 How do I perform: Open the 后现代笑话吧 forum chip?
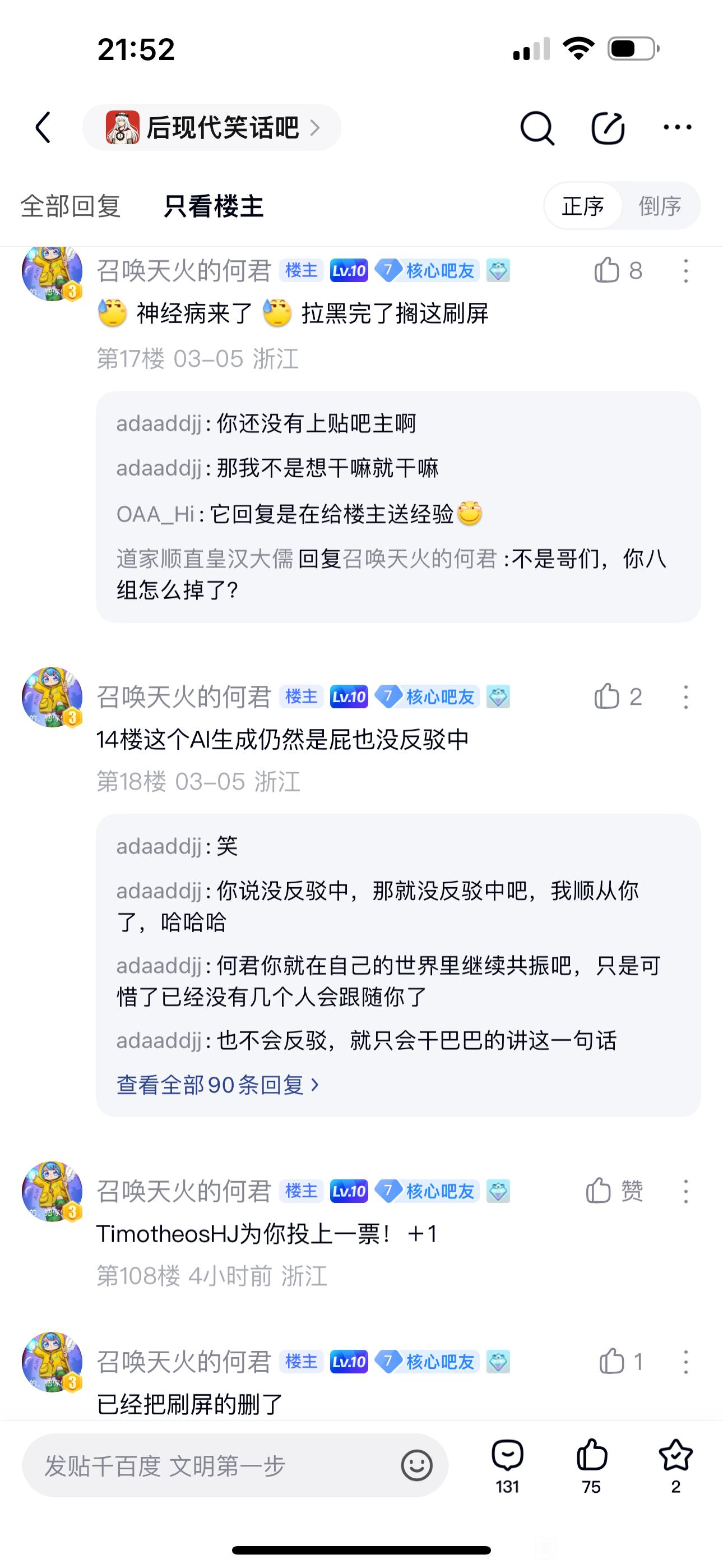tap(212, 127)
